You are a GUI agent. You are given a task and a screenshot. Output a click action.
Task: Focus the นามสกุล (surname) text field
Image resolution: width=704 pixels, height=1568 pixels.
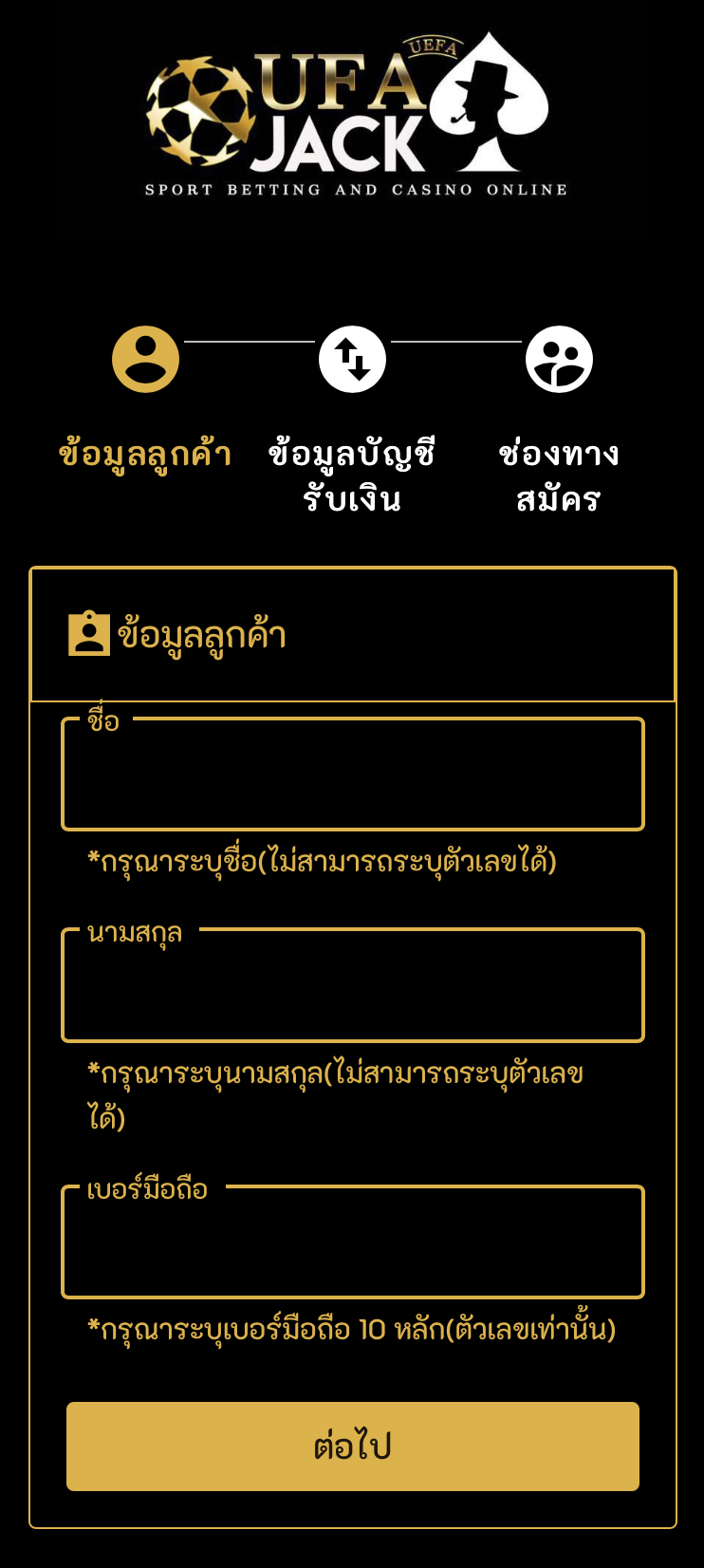[352, 986]
